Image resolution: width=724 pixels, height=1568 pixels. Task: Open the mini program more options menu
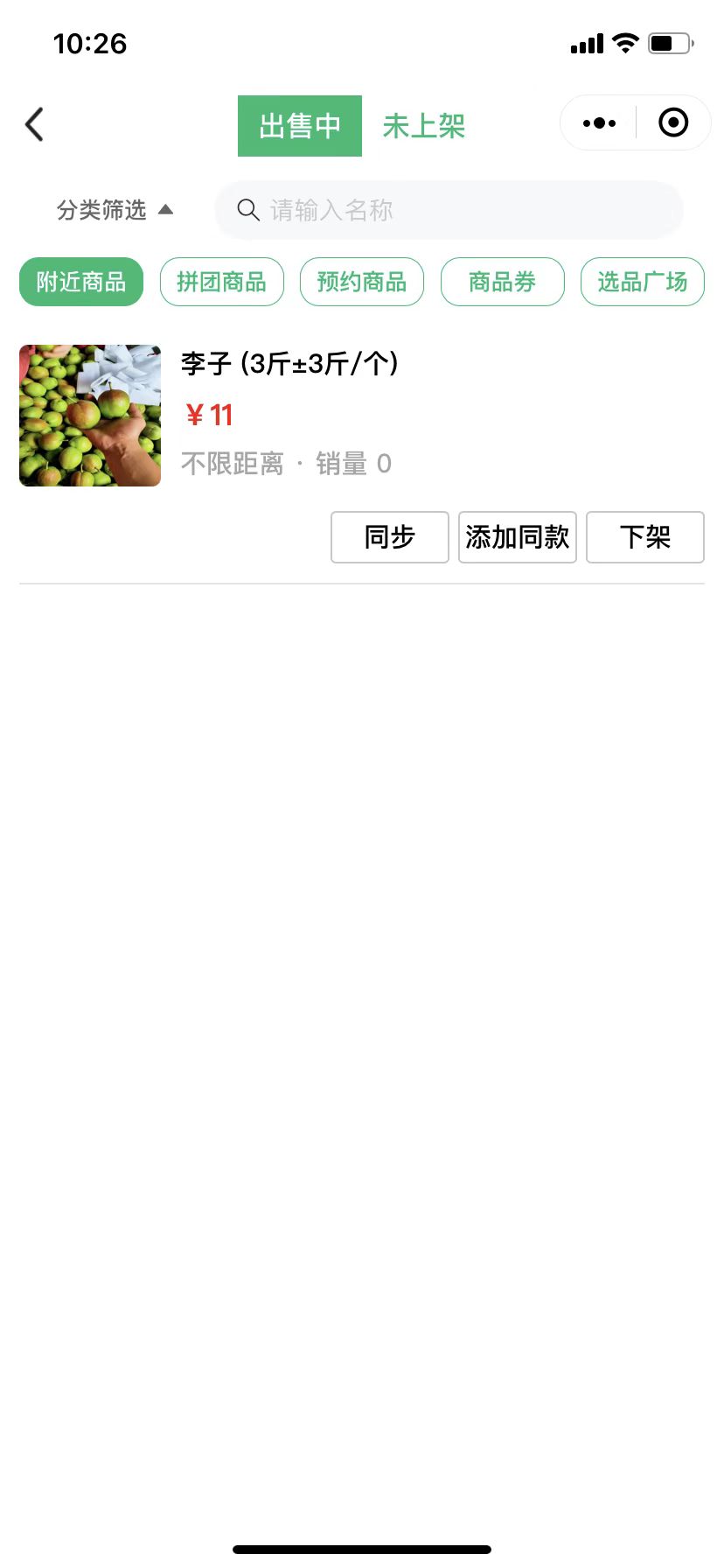coord(599,123)
